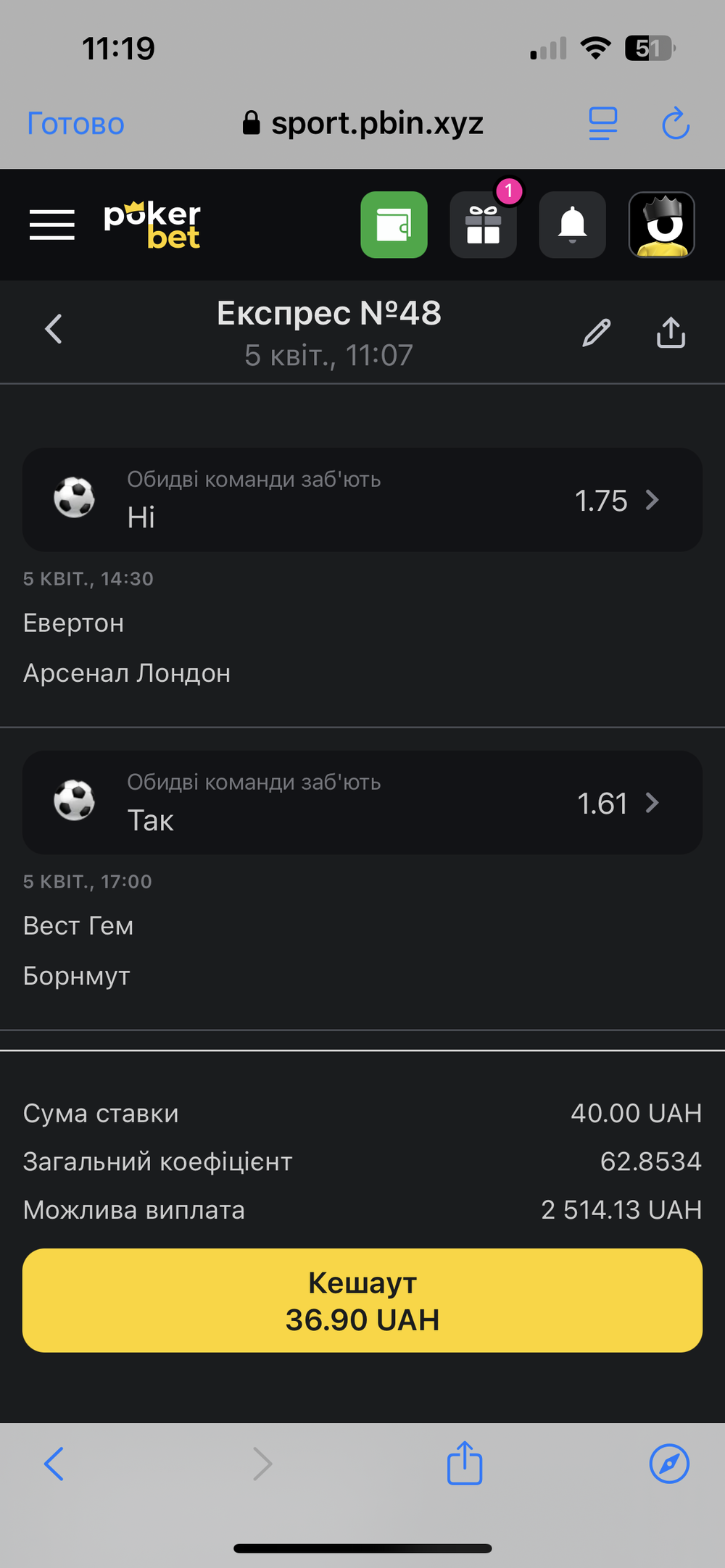
Task: Share this express bet
Action: [671, 333]
